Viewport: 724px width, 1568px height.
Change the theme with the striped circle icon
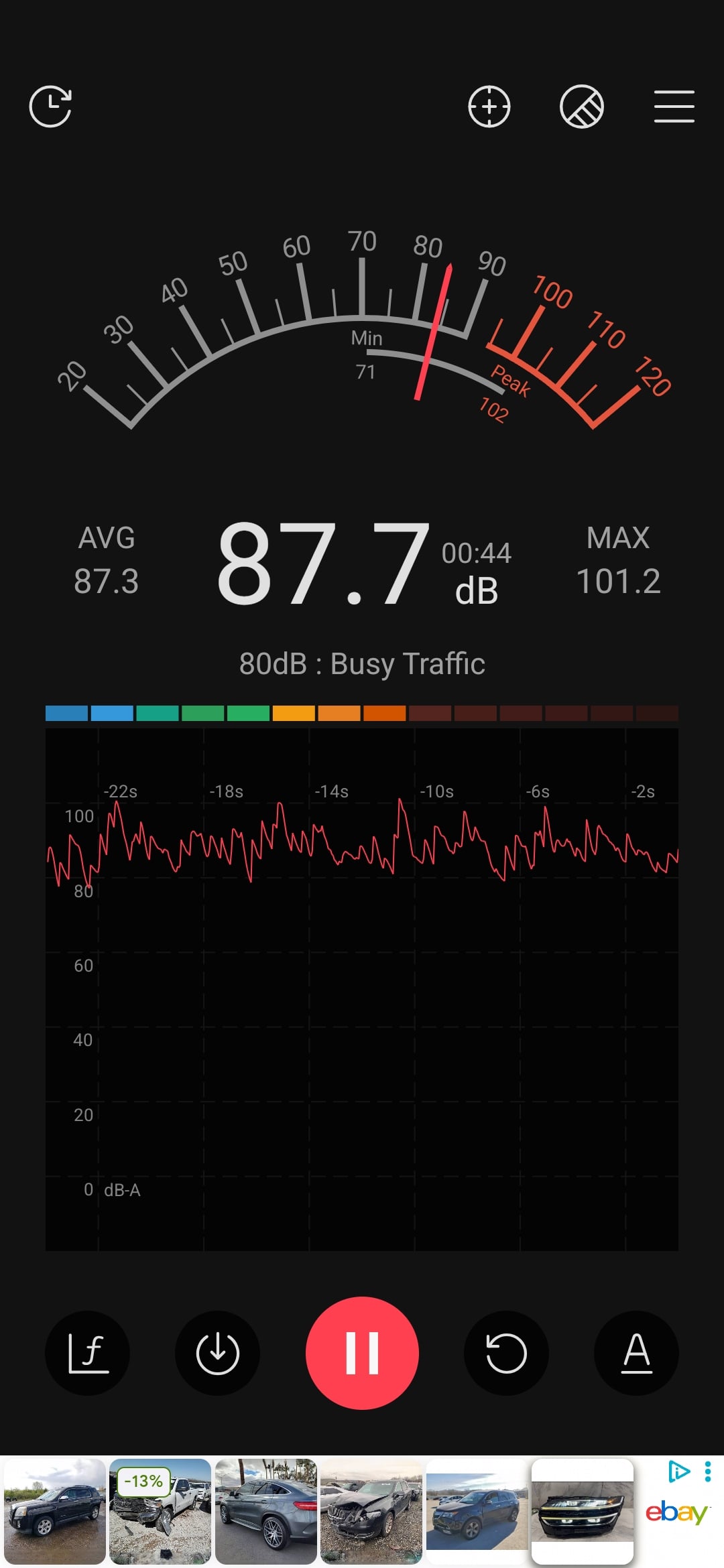[x=581, y=107]
